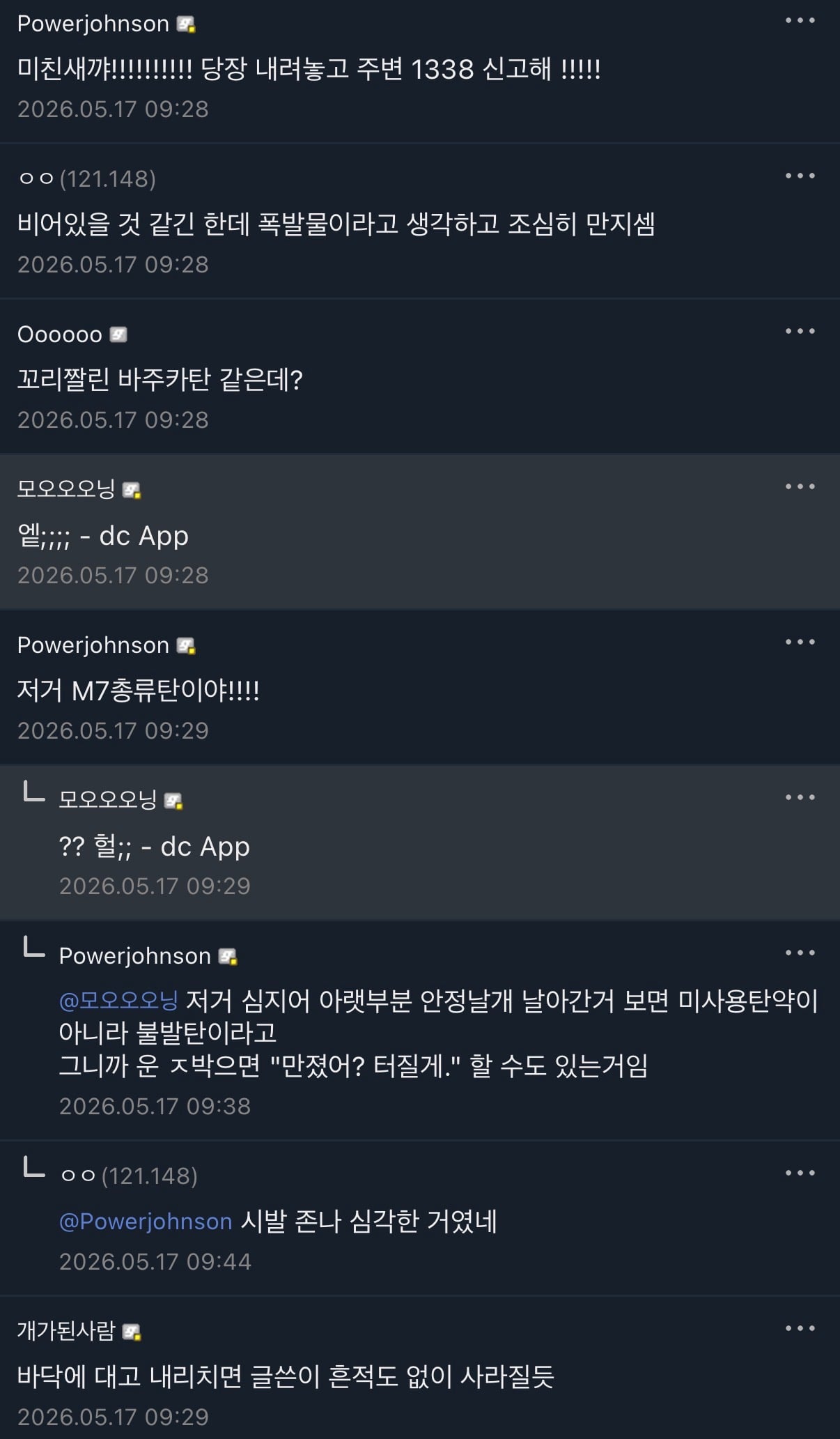Open more options on 모오오오닝's 엩 comment
840x1439 pixels.
pos(800,487)
